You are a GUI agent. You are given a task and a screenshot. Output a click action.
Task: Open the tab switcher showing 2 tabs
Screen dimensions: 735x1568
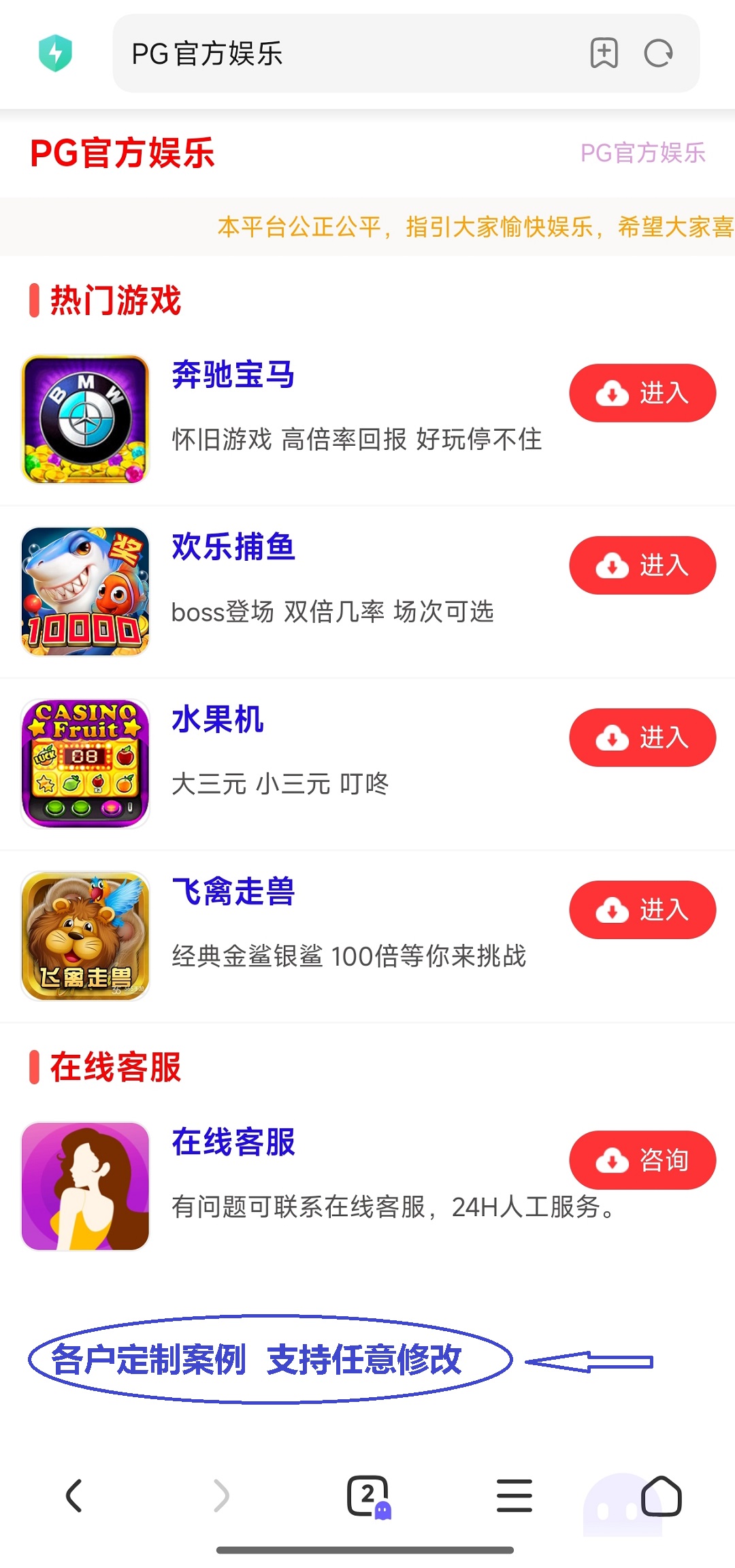(368, 1496)
